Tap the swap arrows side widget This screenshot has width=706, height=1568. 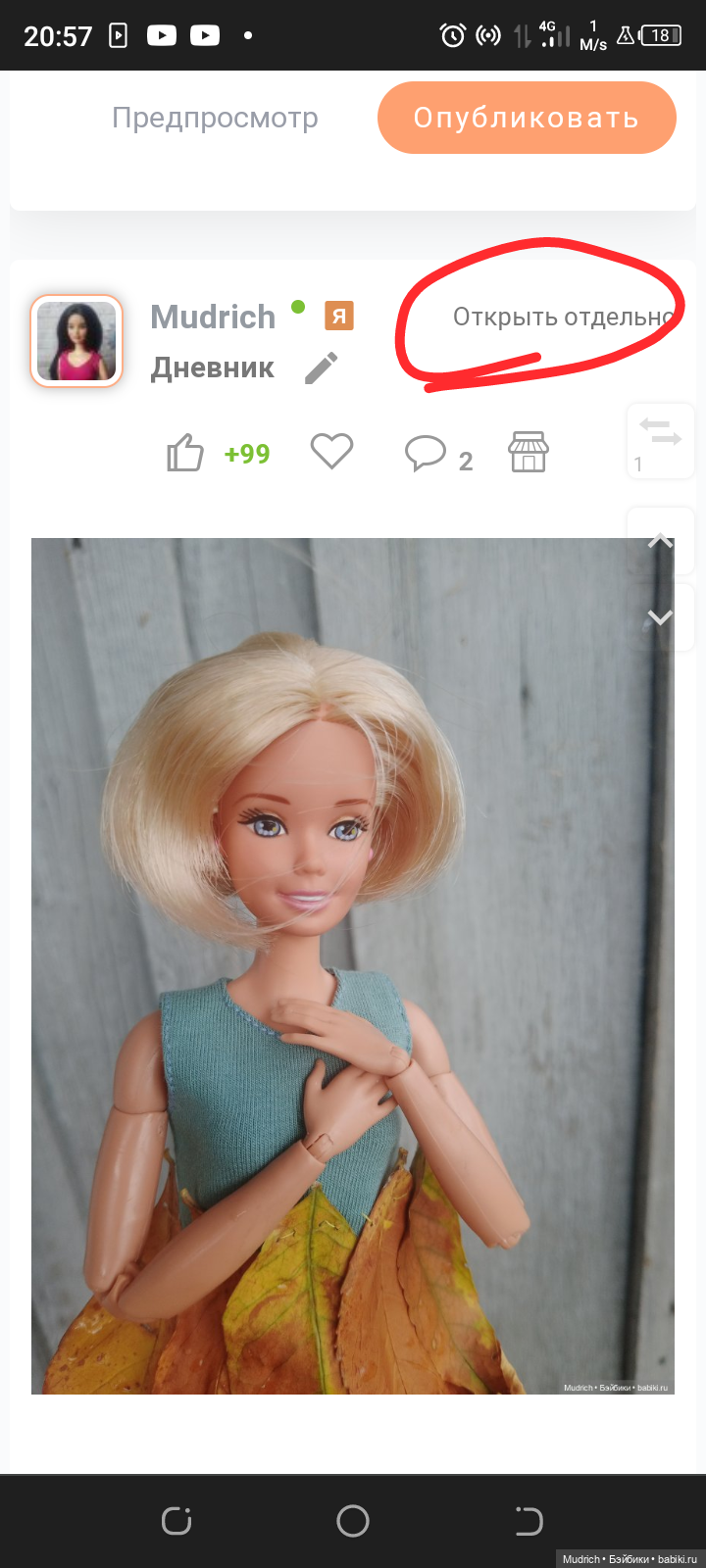pos(660,432)
